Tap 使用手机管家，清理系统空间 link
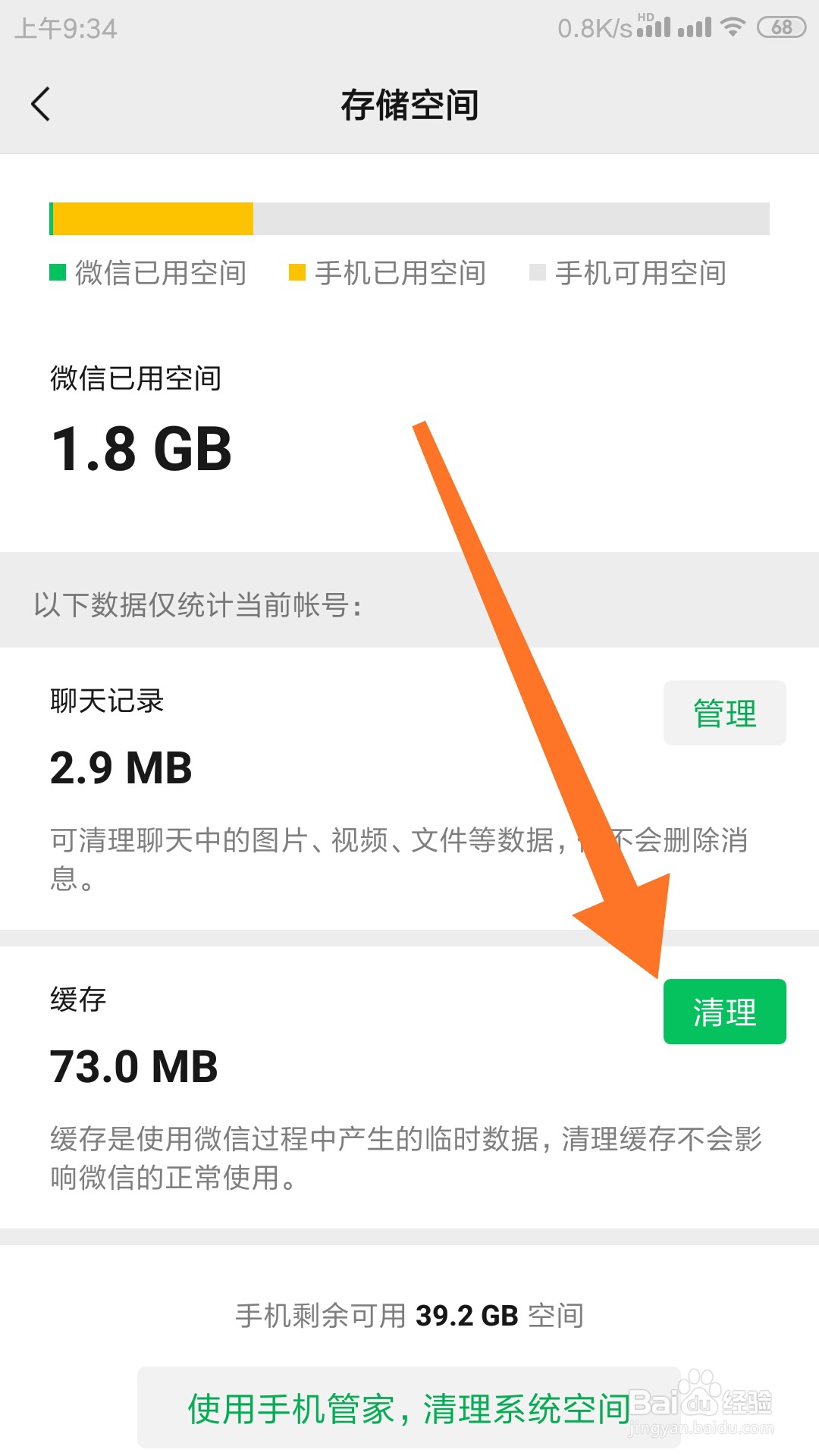 click(409, 1407)
